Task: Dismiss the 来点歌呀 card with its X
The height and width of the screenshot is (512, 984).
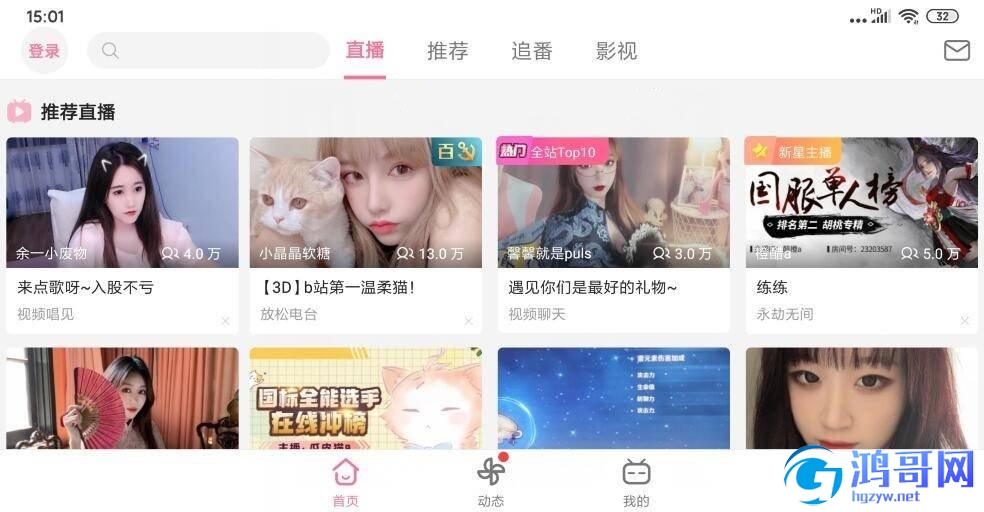Action: [225, 321]
